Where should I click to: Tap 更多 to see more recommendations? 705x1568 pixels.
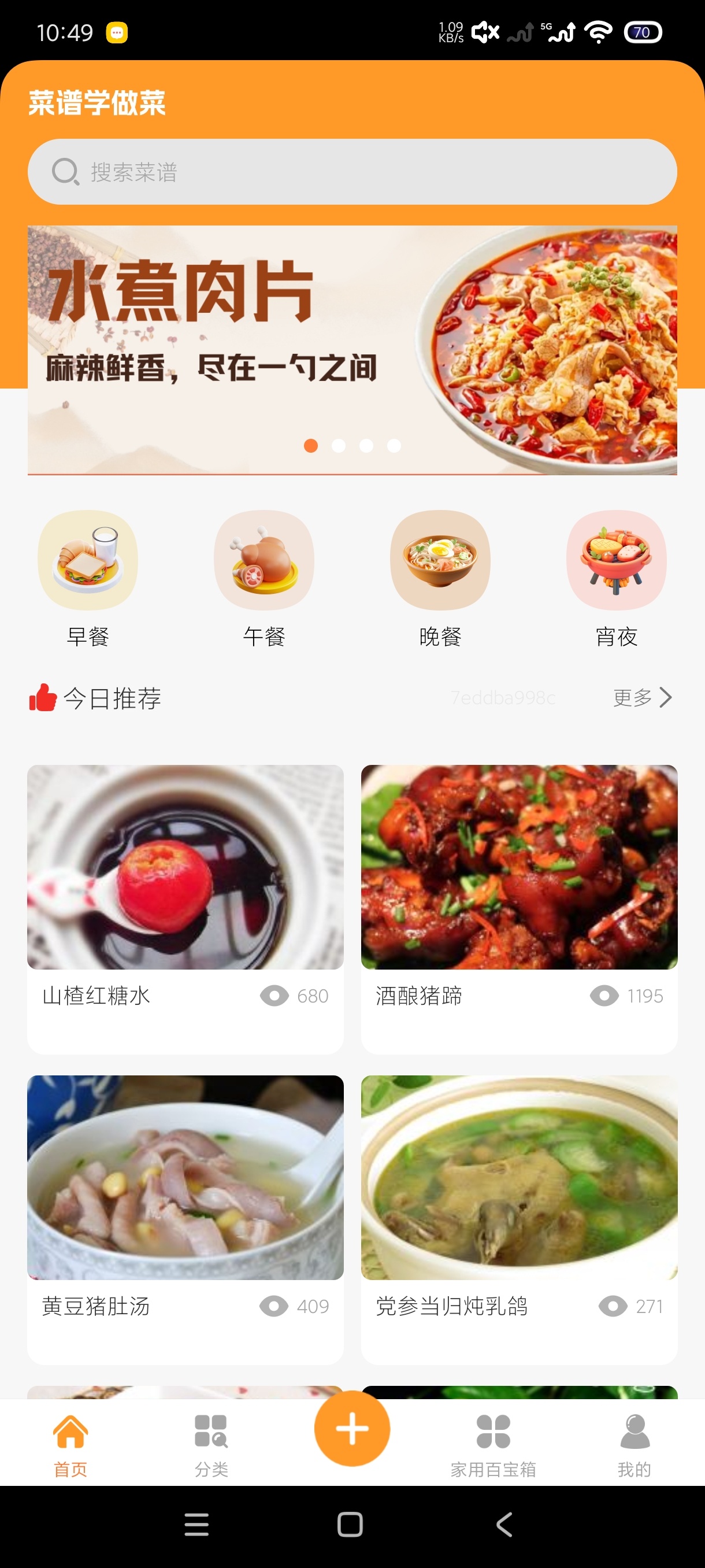coord(641,698)
